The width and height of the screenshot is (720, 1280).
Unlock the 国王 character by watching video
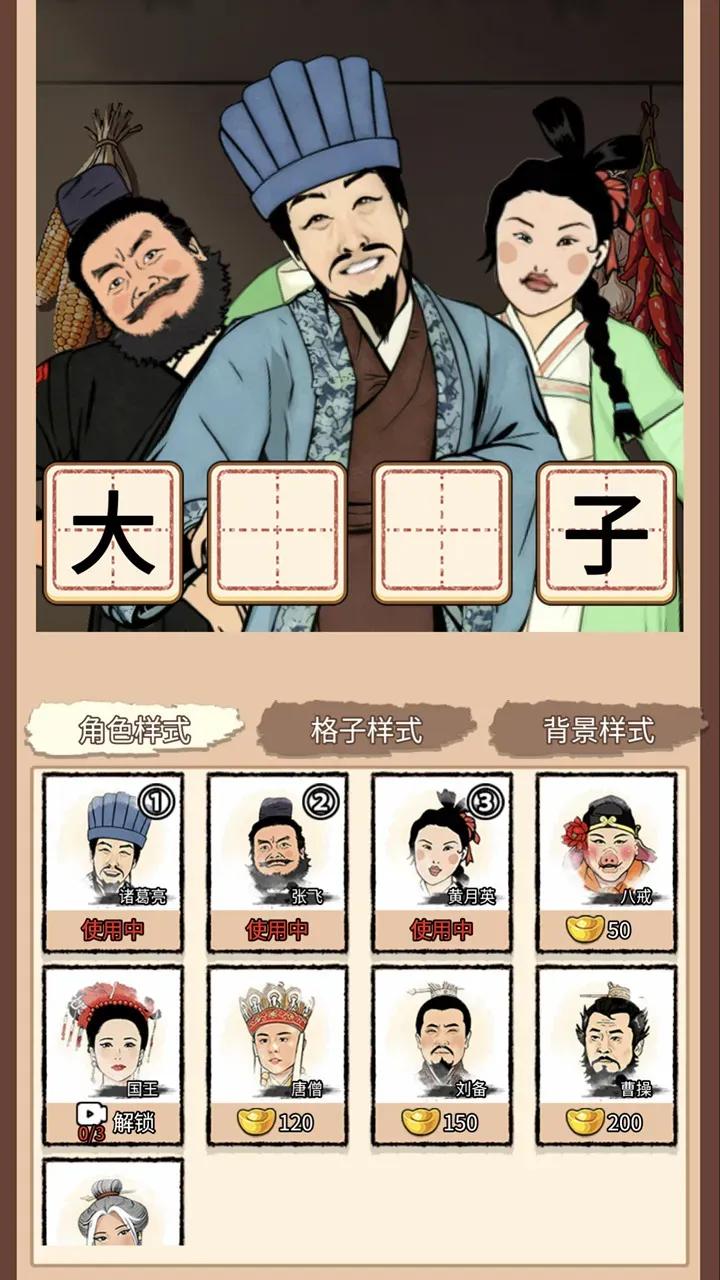point(113,1122)
